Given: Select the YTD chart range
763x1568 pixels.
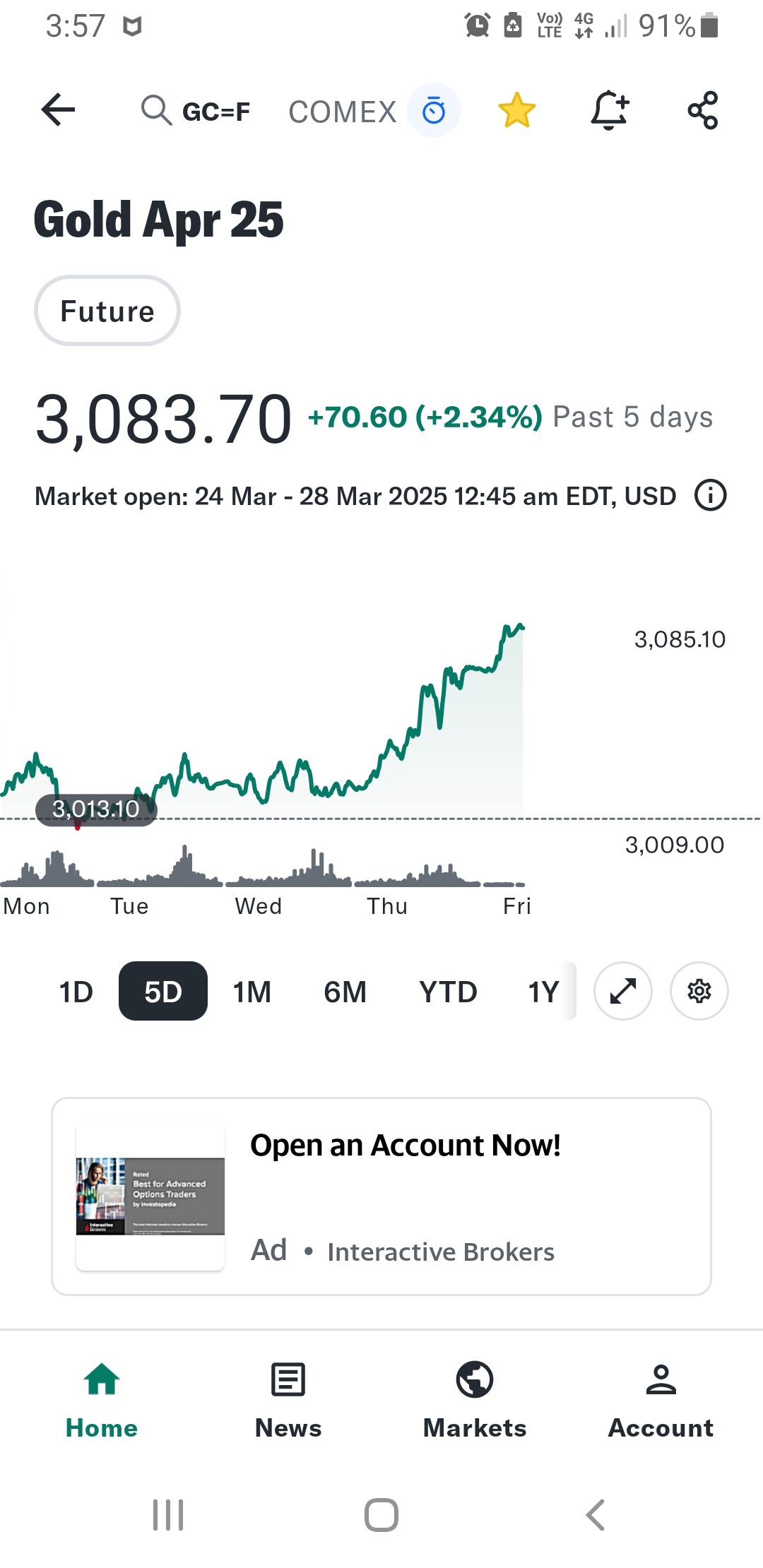Looking at the screenshot, I should click(x=448, y=992).
